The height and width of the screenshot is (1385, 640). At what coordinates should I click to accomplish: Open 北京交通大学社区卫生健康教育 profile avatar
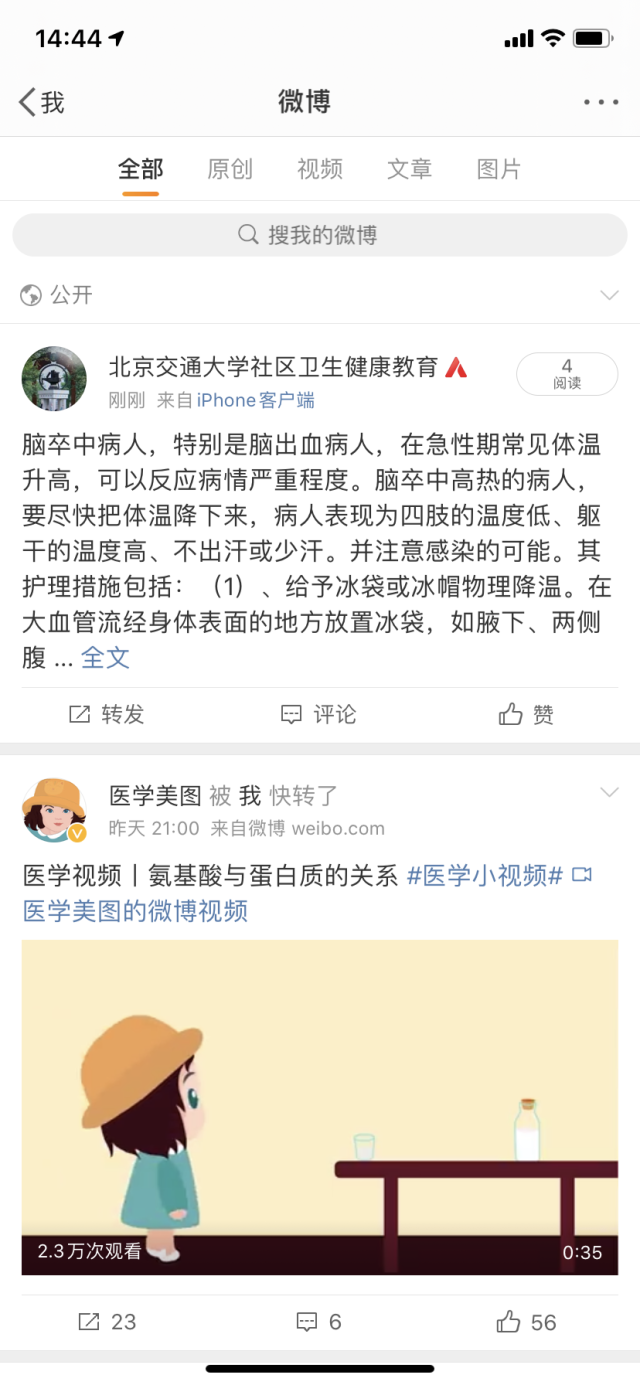(54, 379)
